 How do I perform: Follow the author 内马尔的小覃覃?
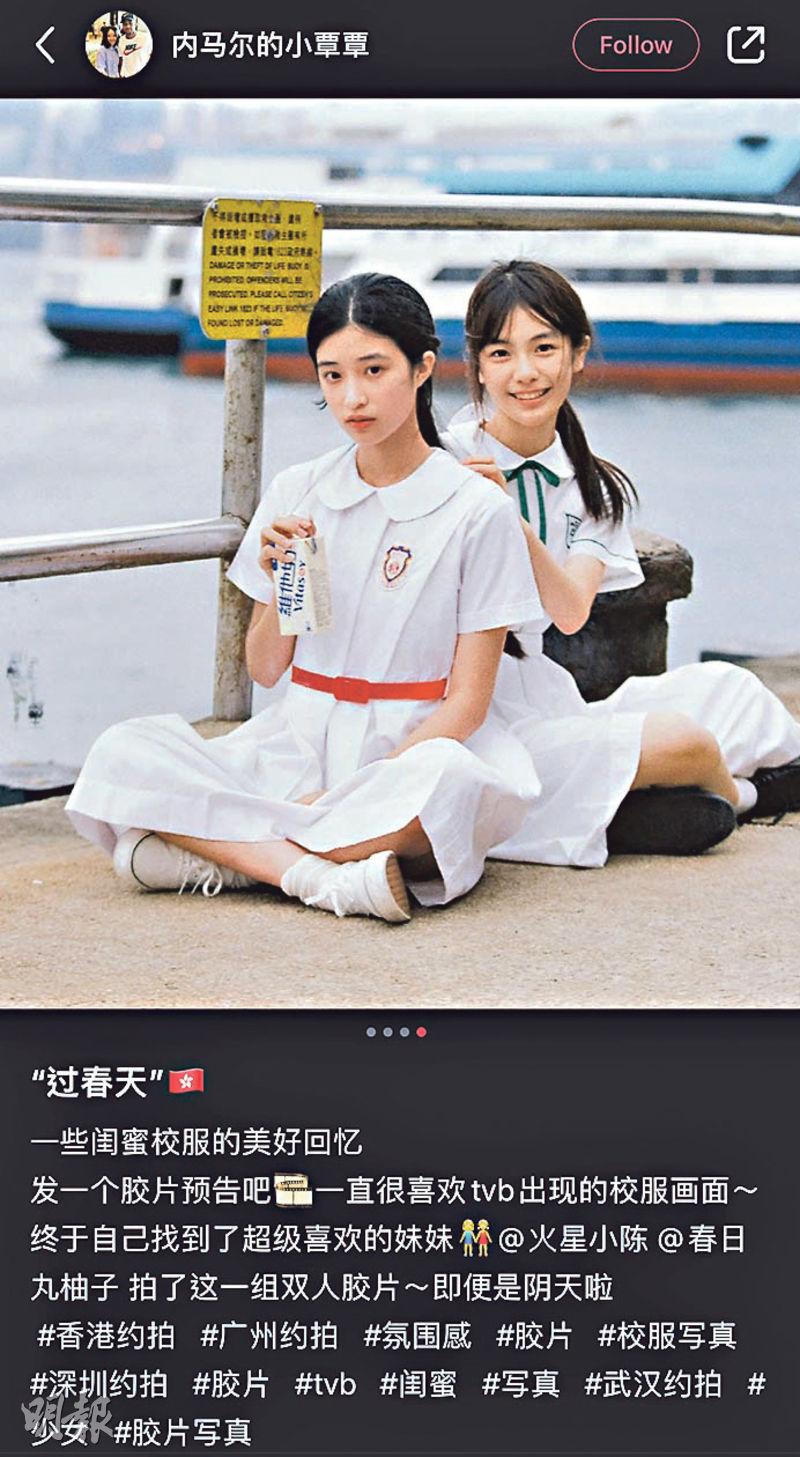(635, 46)
